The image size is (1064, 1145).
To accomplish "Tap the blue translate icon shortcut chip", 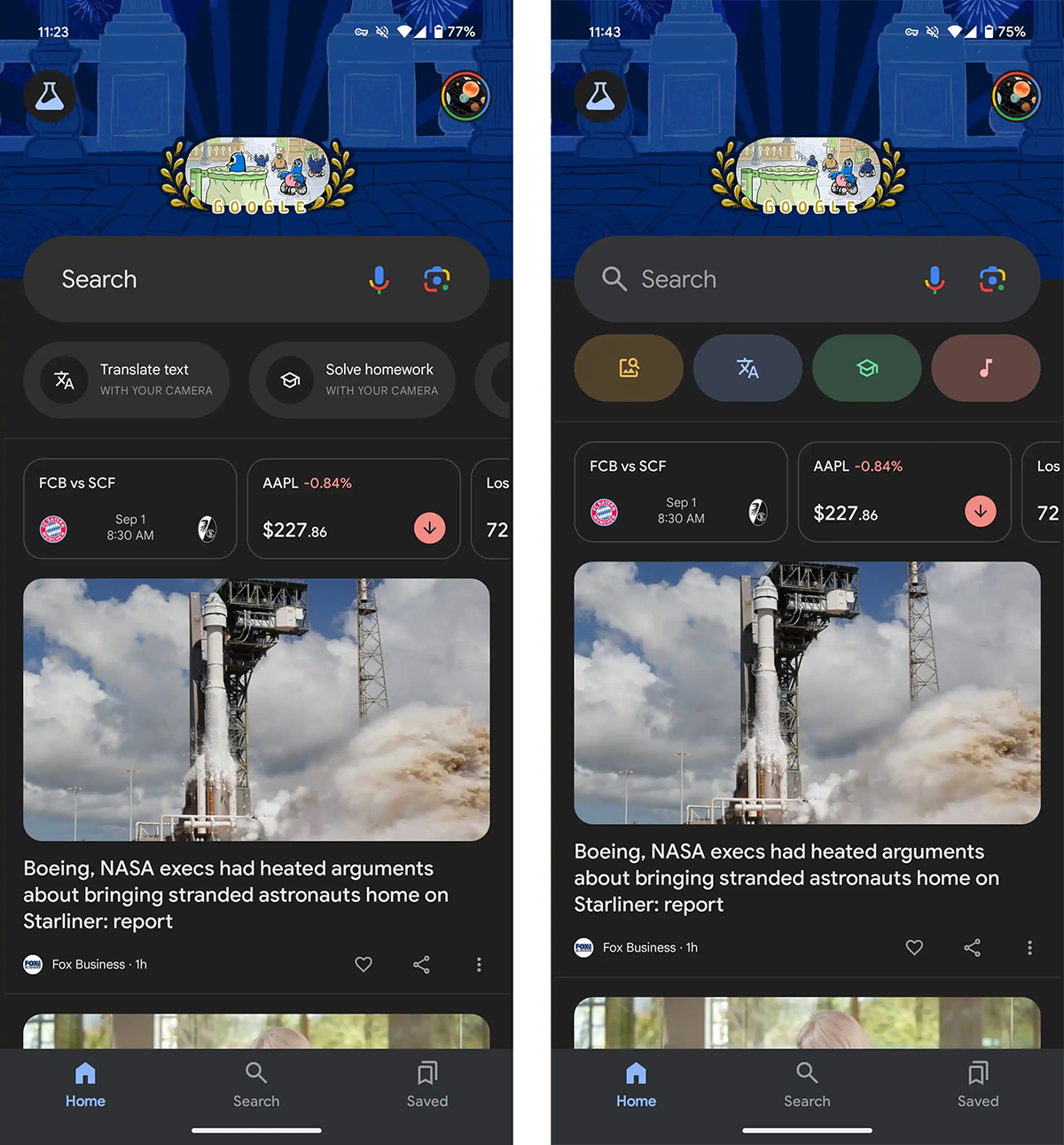I will tap(747, 368).
